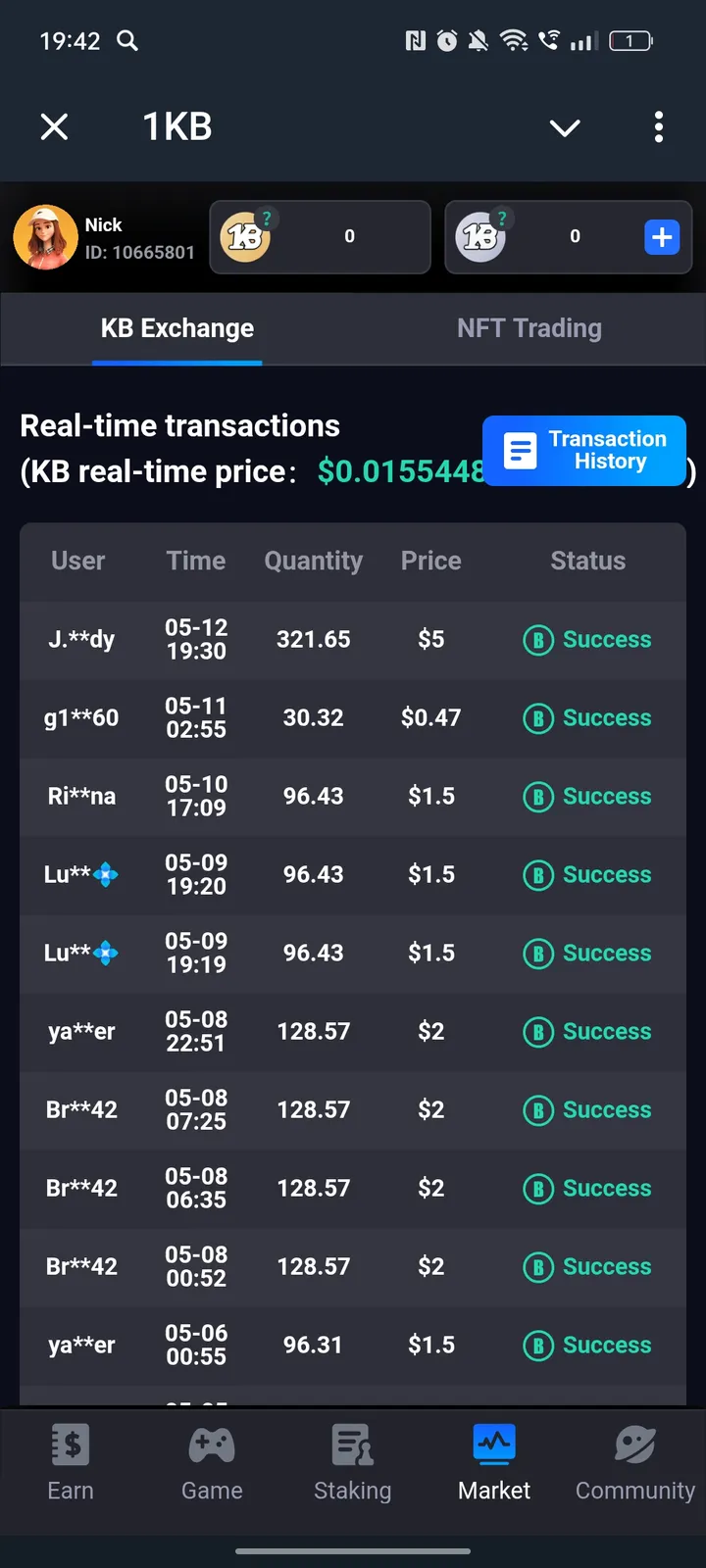Select the Market tab

pos(494,1462)
